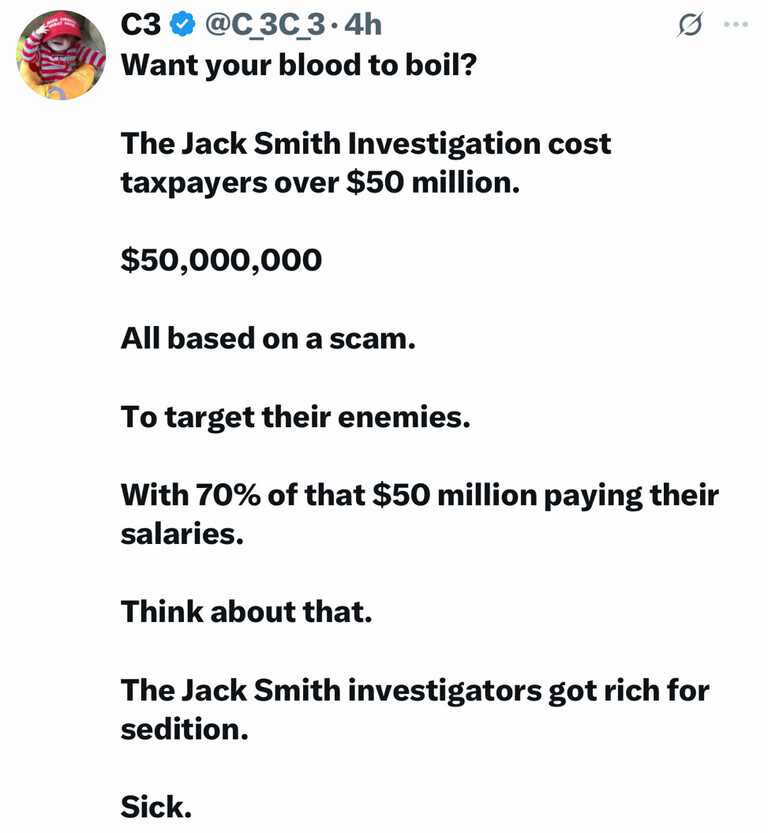Screen dimensions: 768x833
Task: Open the post's overflow menu
Action: 735,24
